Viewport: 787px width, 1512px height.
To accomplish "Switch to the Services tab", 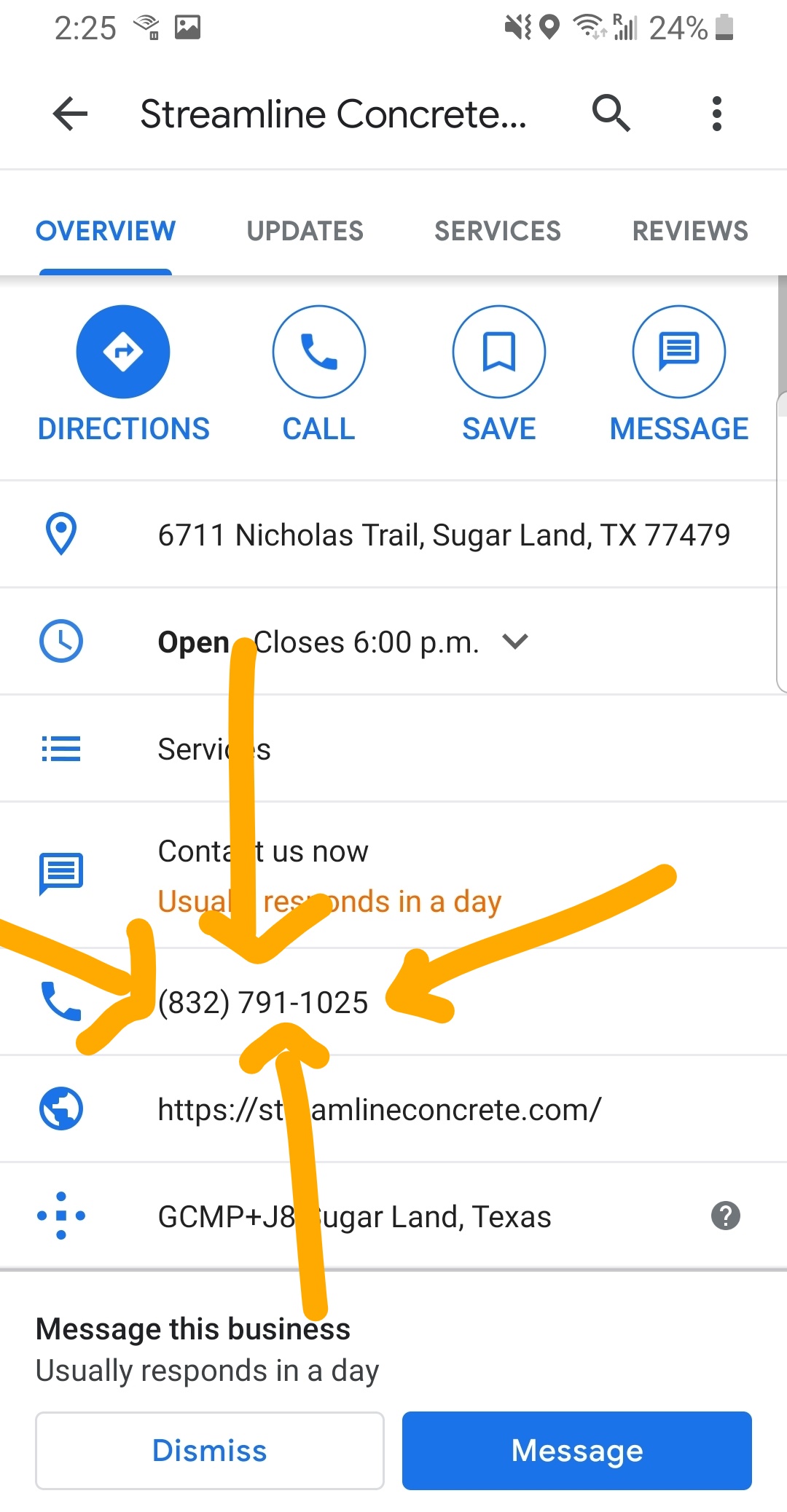I will [498, 231].
